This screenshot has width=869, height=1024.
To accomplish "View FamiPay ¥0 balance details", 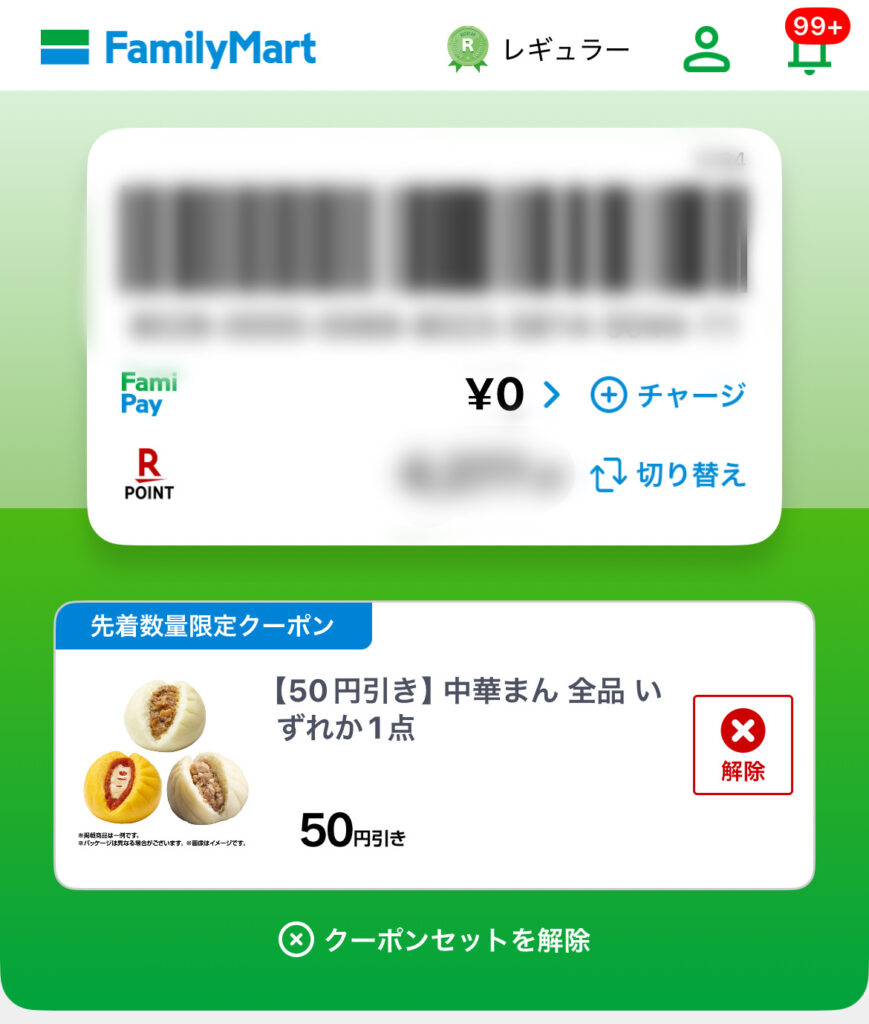I will coord(512,396).
